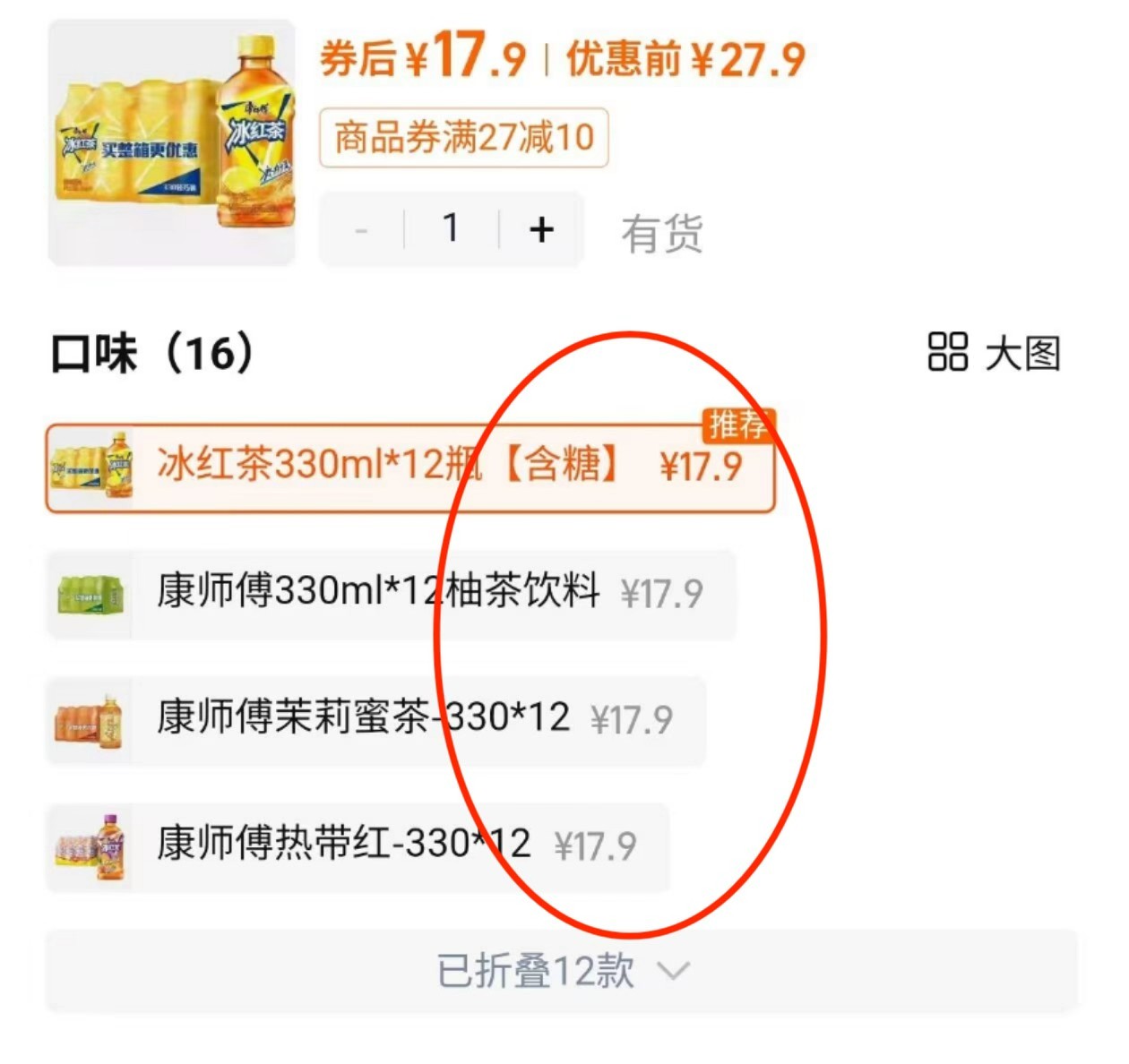
Task: Choose 康师傅330ml*12柚茶饮料 flavor
Action: 391,594
